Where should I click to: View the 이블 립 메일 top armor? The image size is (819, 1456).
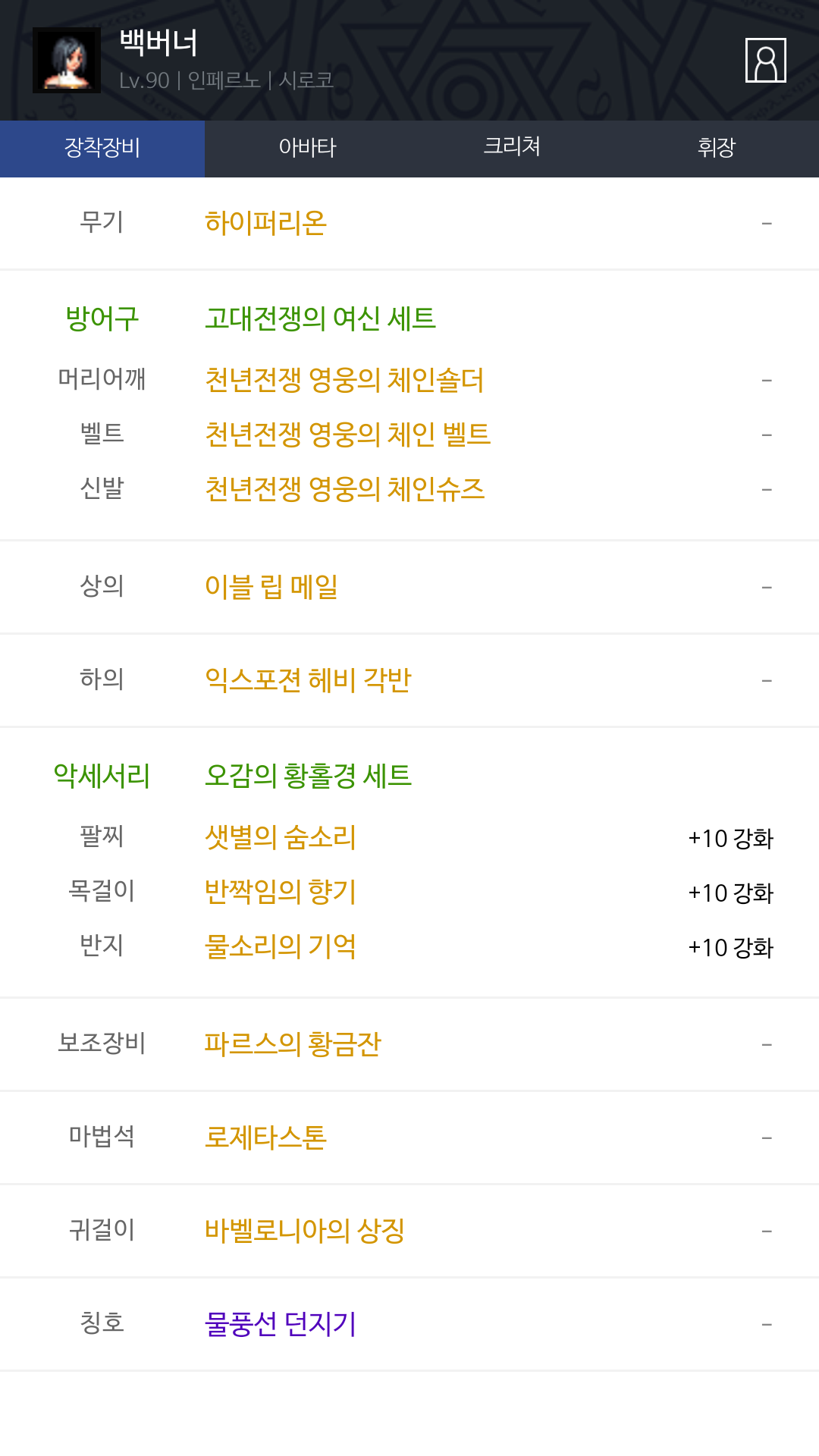(x=271, y=587)
